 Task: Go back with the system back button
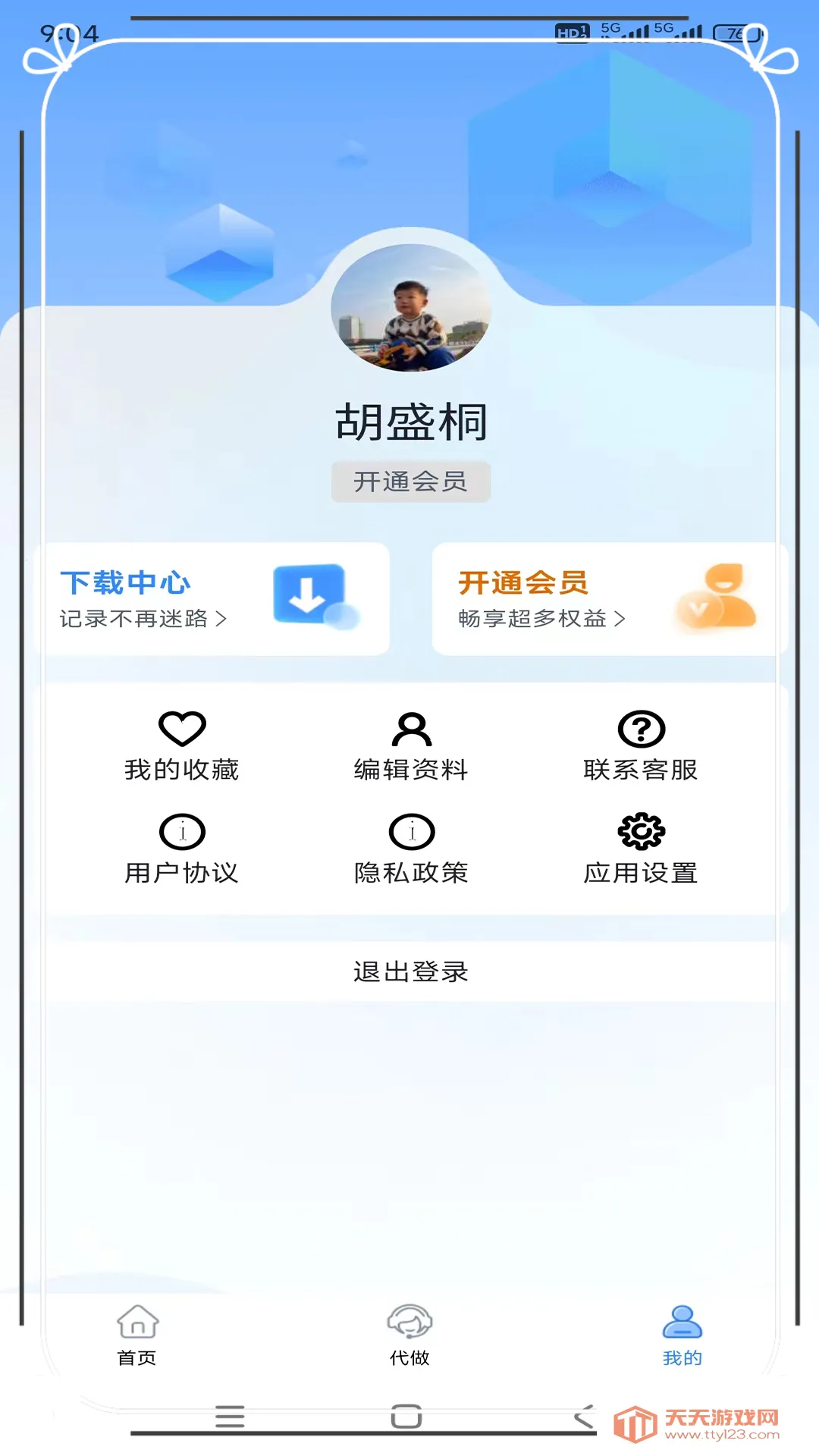(x=584, y=1416)
